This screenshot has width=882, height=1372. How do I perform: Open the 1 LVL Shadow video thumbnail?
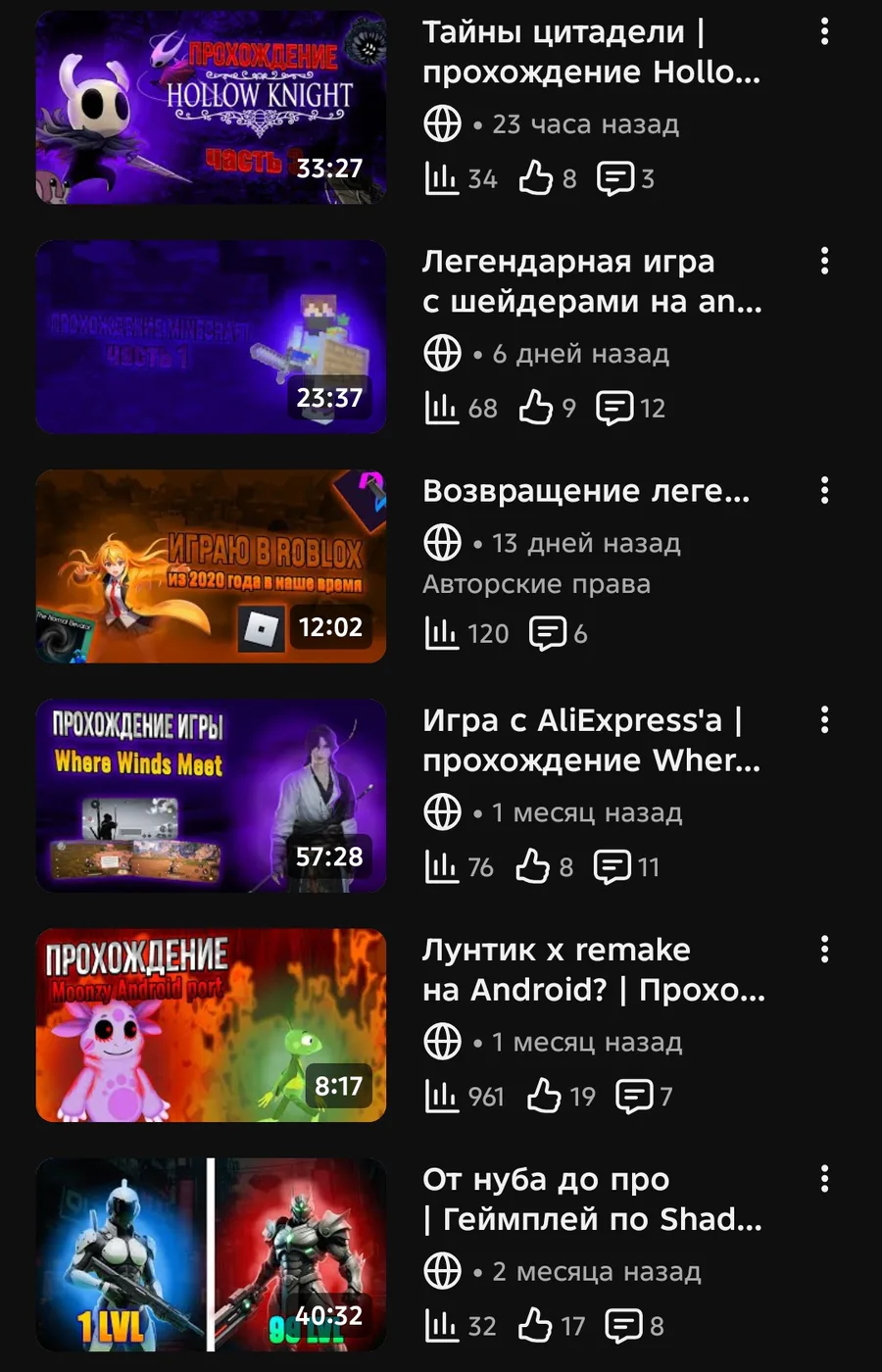pos(211,1254)
